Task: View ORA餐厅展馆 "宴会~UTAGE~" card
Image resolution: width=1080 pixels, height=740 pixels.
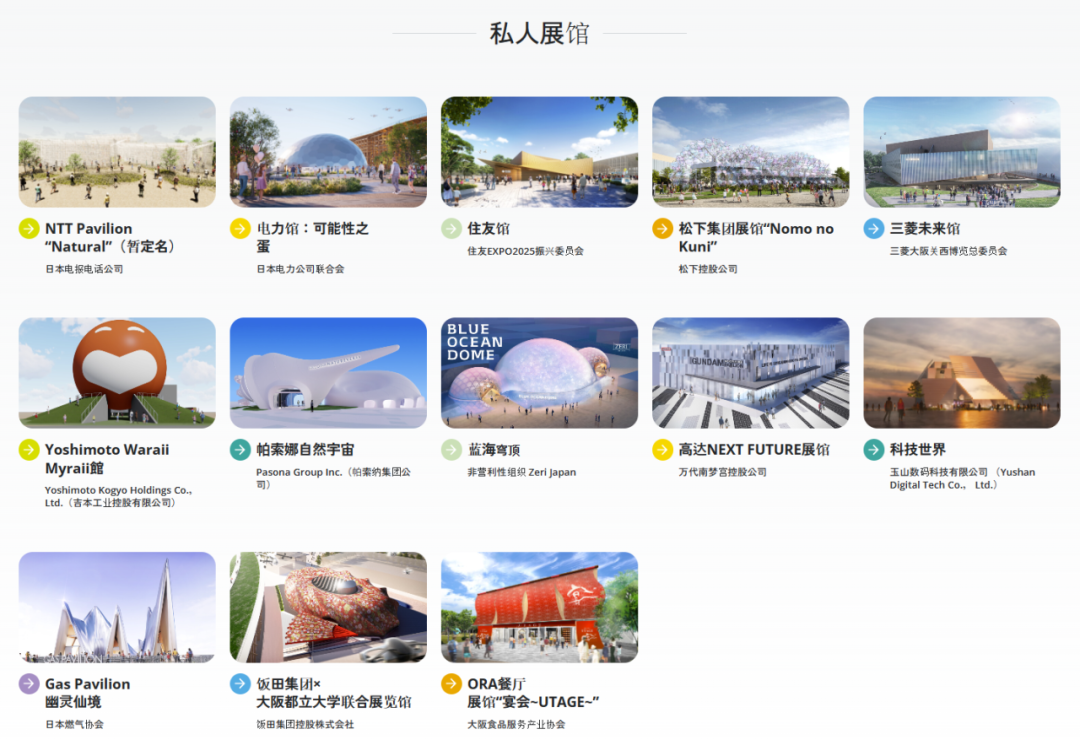Action: tap(539, 607)
